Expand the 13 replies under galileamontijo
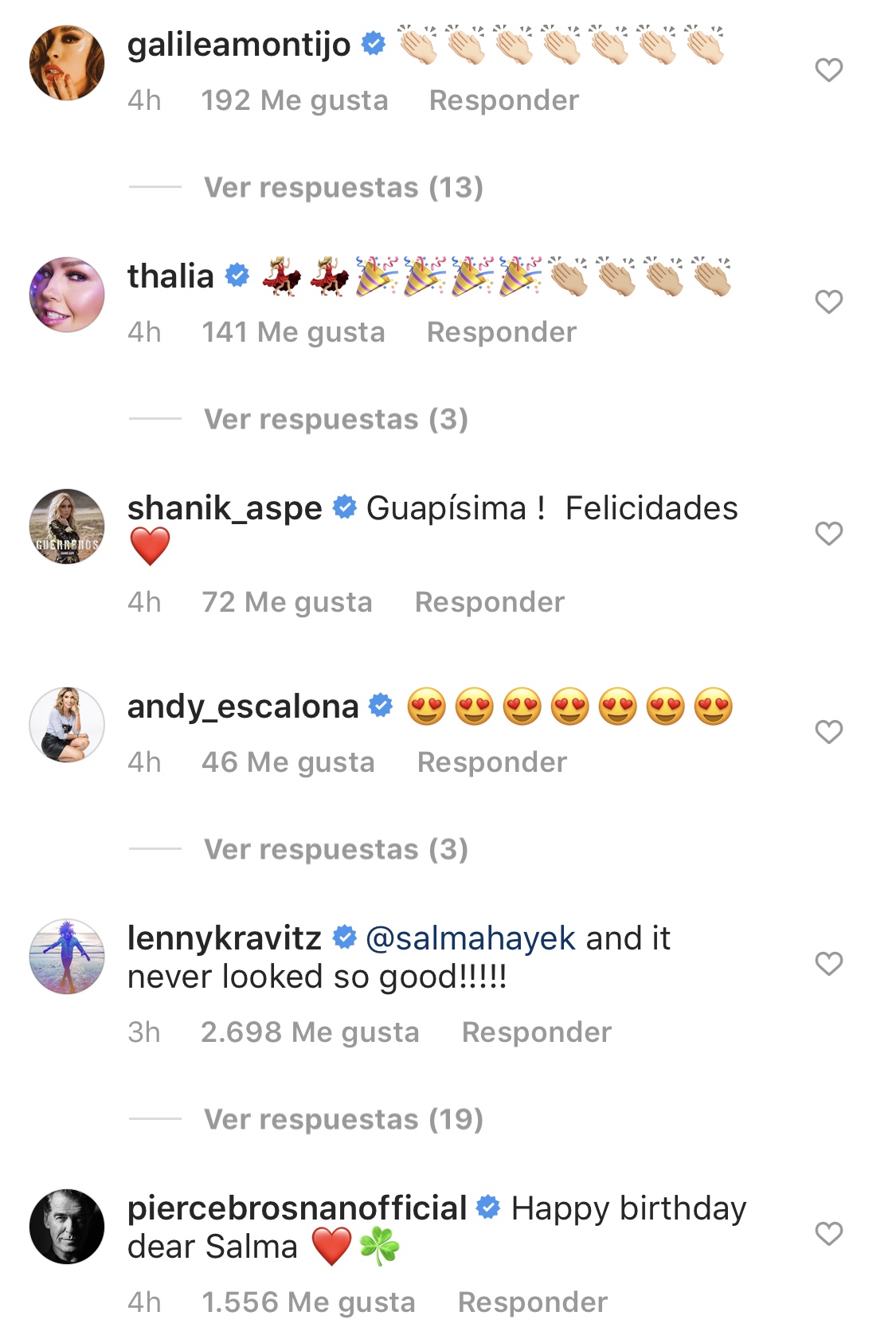The width and height of the screenshot is (896, 1339). tap(343, 188)
